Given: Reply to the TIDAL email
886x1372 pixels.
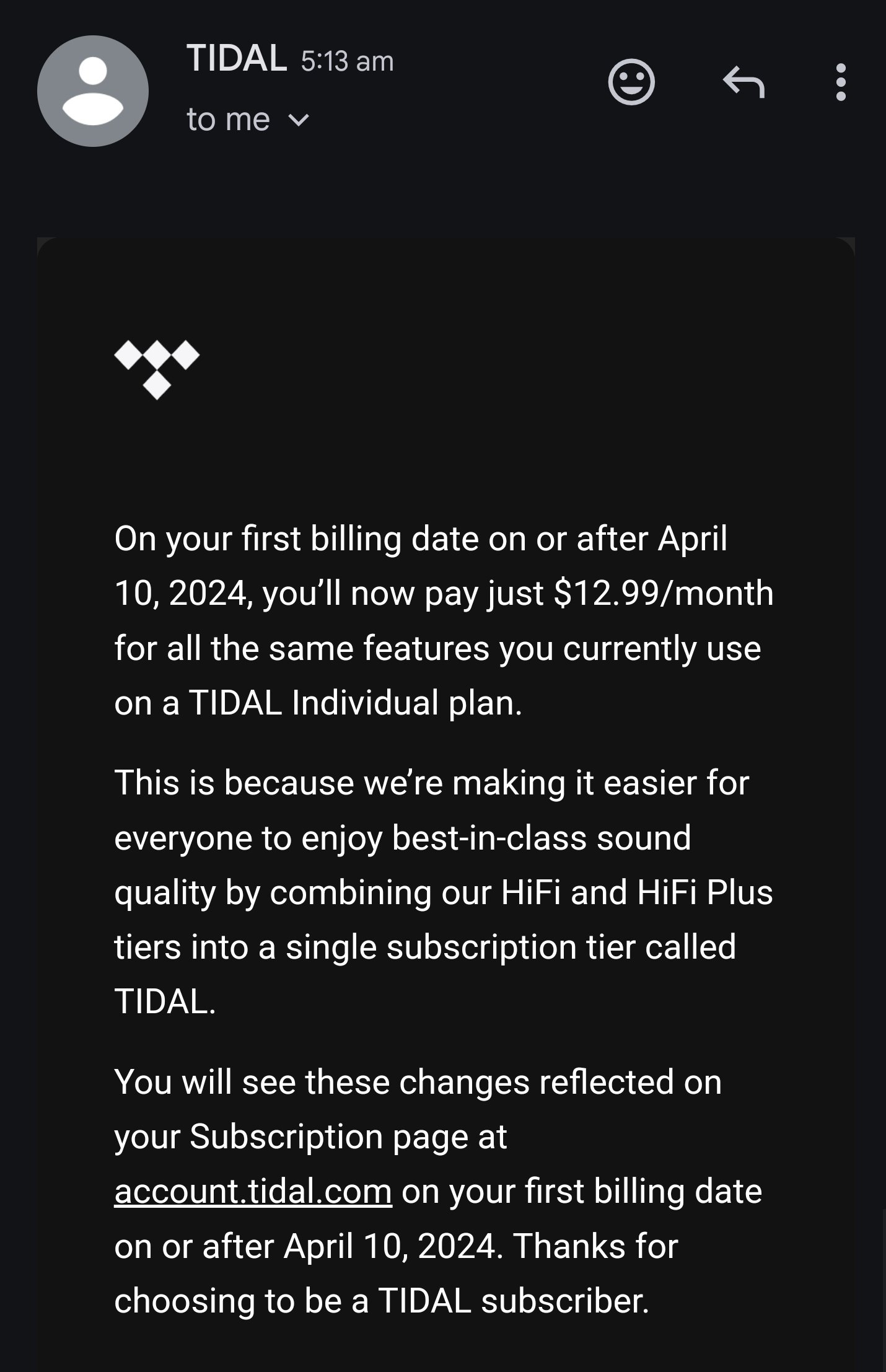Looking at the screenshot, I should coord(743,82).
